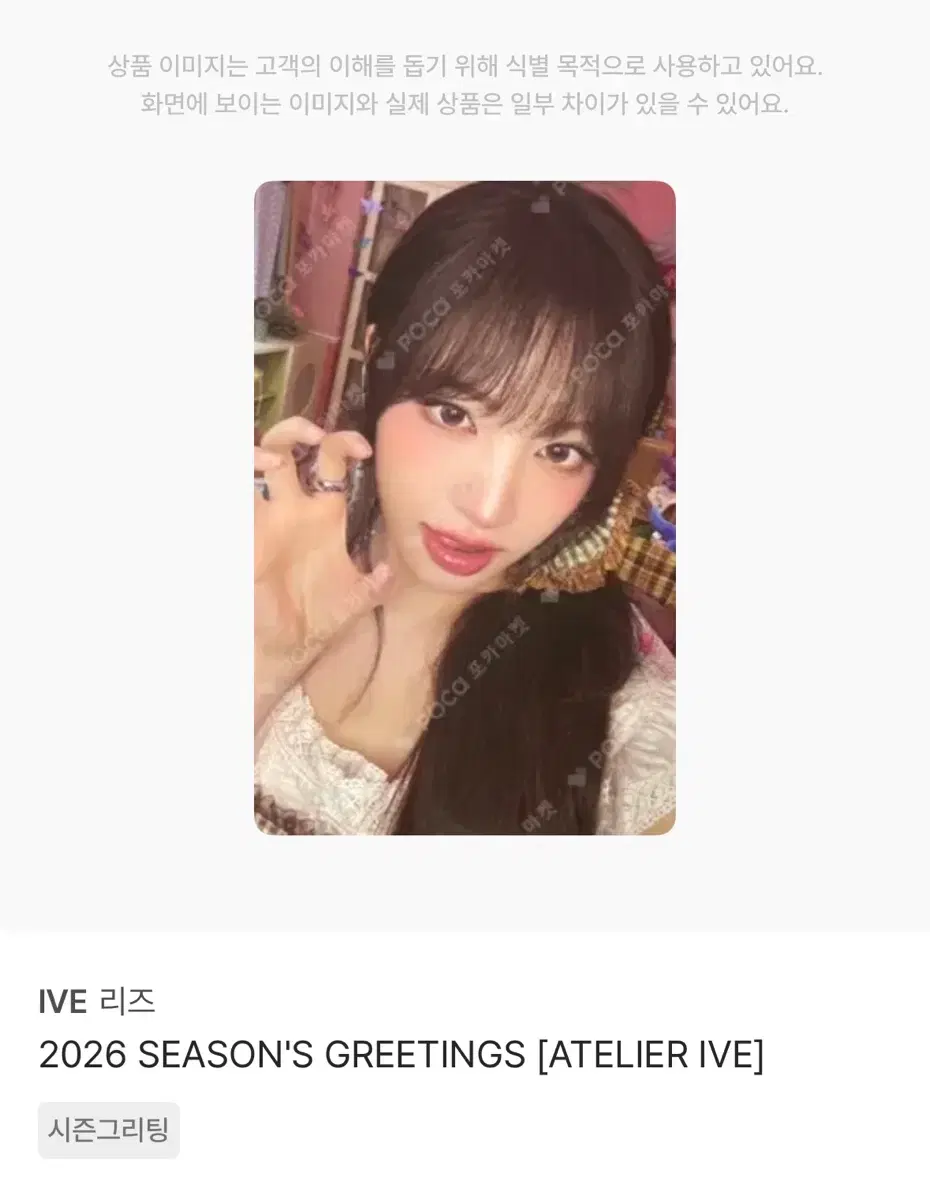Select the 시즌그리팅 chip background
Screen dimensions: 930x1200
tap(108, 1130)
